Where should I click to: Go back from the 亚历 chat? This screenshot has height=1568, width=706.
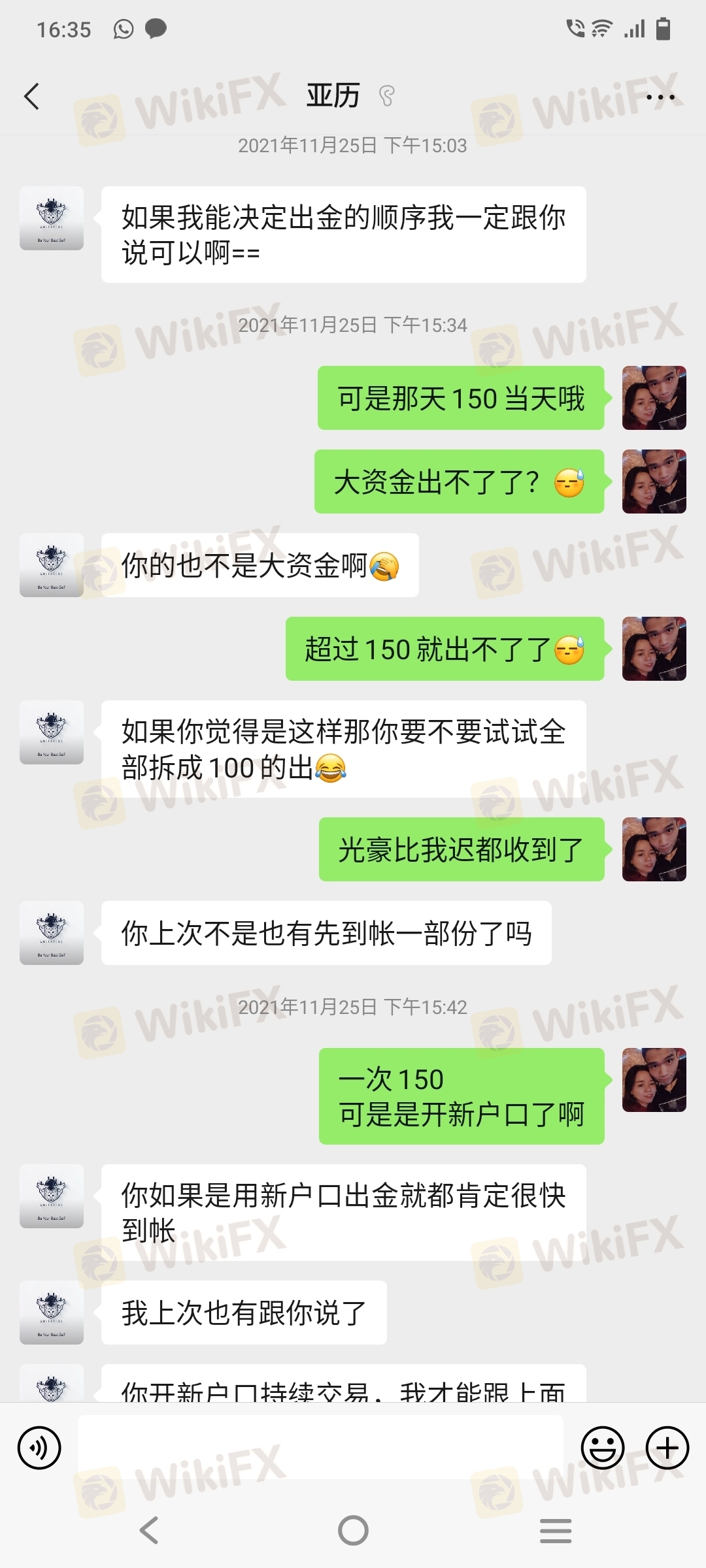tap(31, 97)
